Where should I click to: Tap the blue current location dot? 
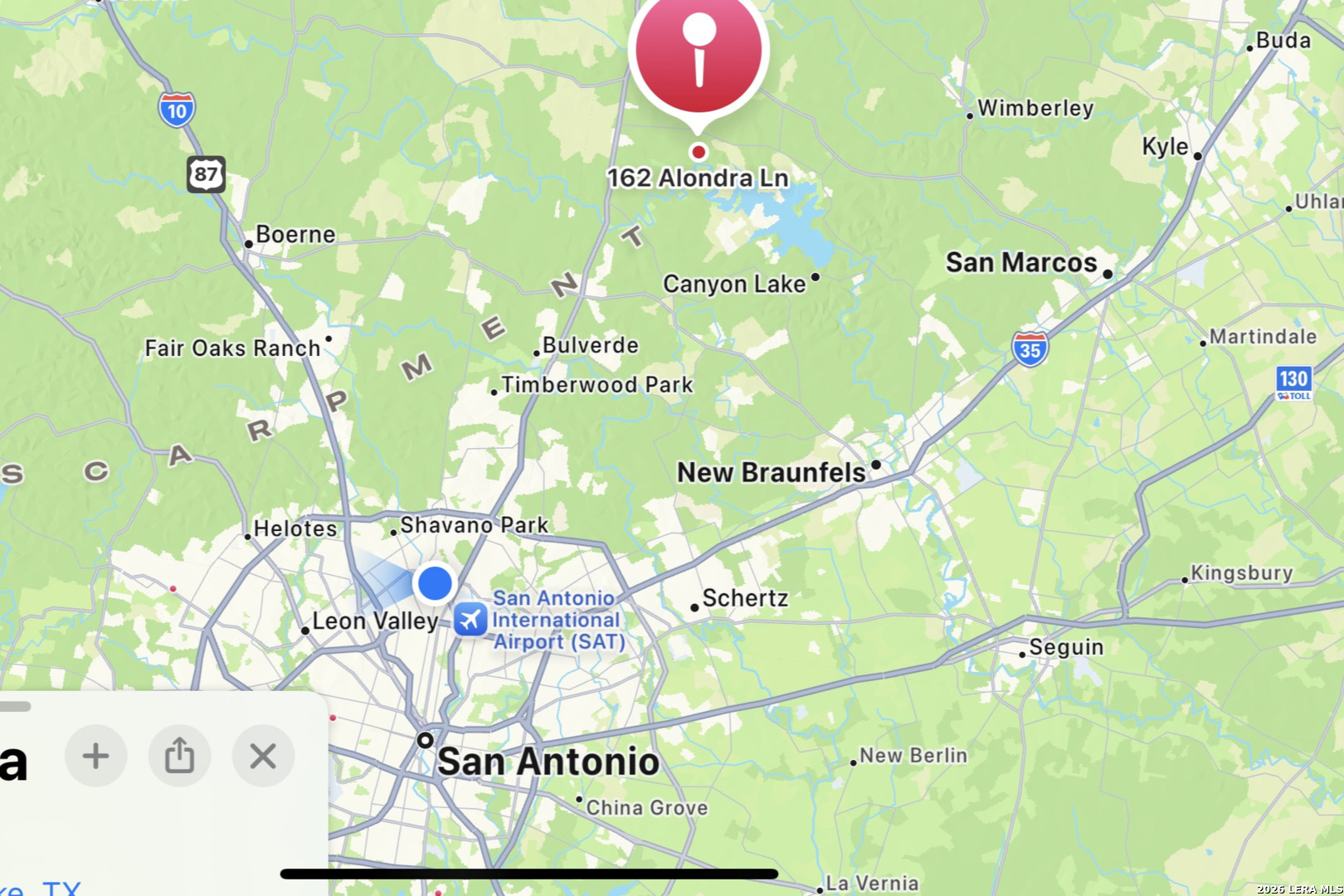435,583
